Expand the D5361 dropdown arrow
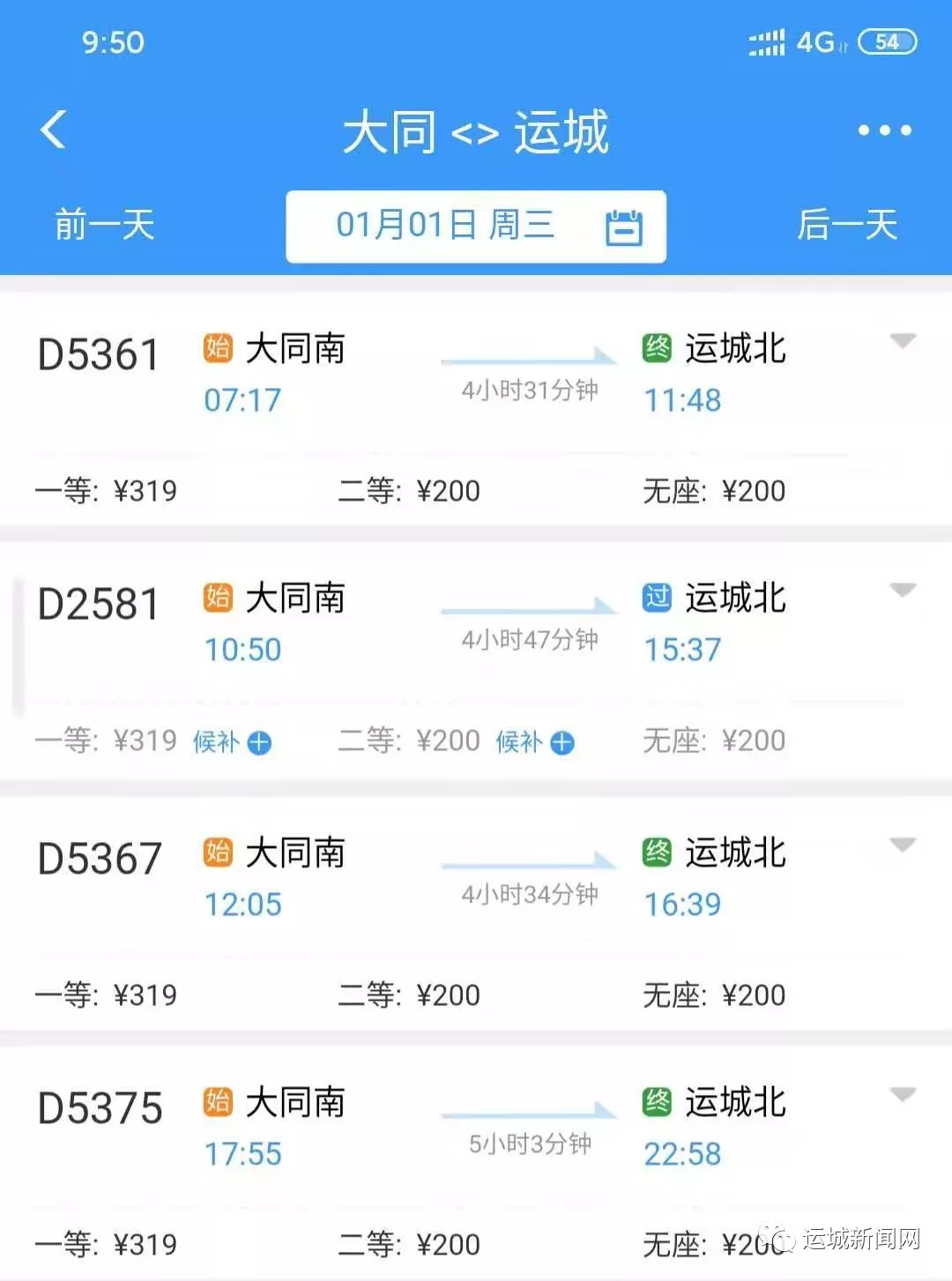 pyautogui.click(x=903, y=341)
